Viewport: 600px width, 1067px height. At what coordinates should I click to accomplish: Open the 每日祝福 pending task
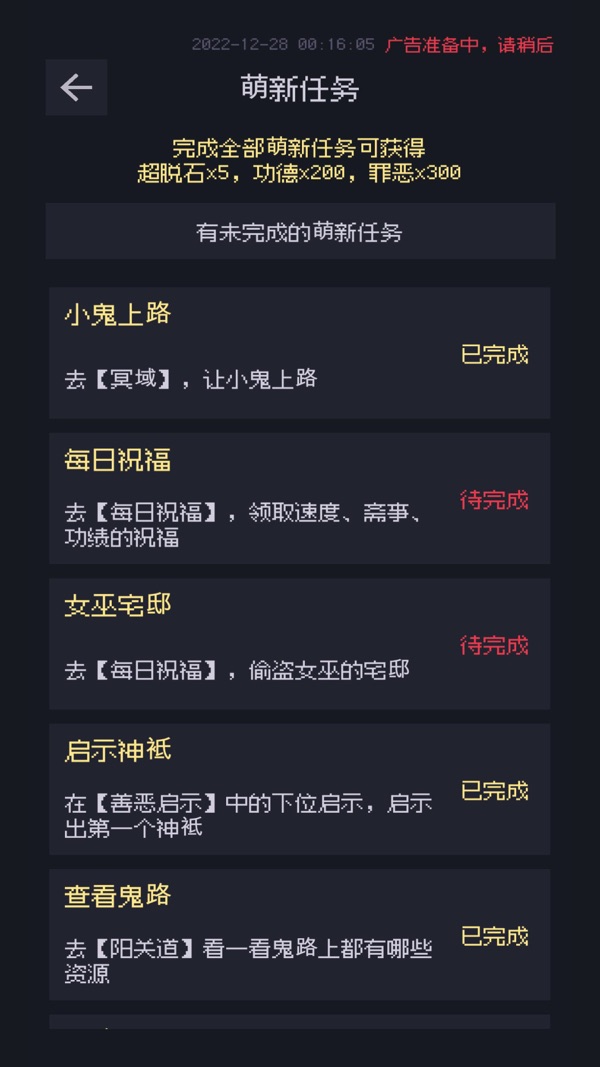coord(299,498)
